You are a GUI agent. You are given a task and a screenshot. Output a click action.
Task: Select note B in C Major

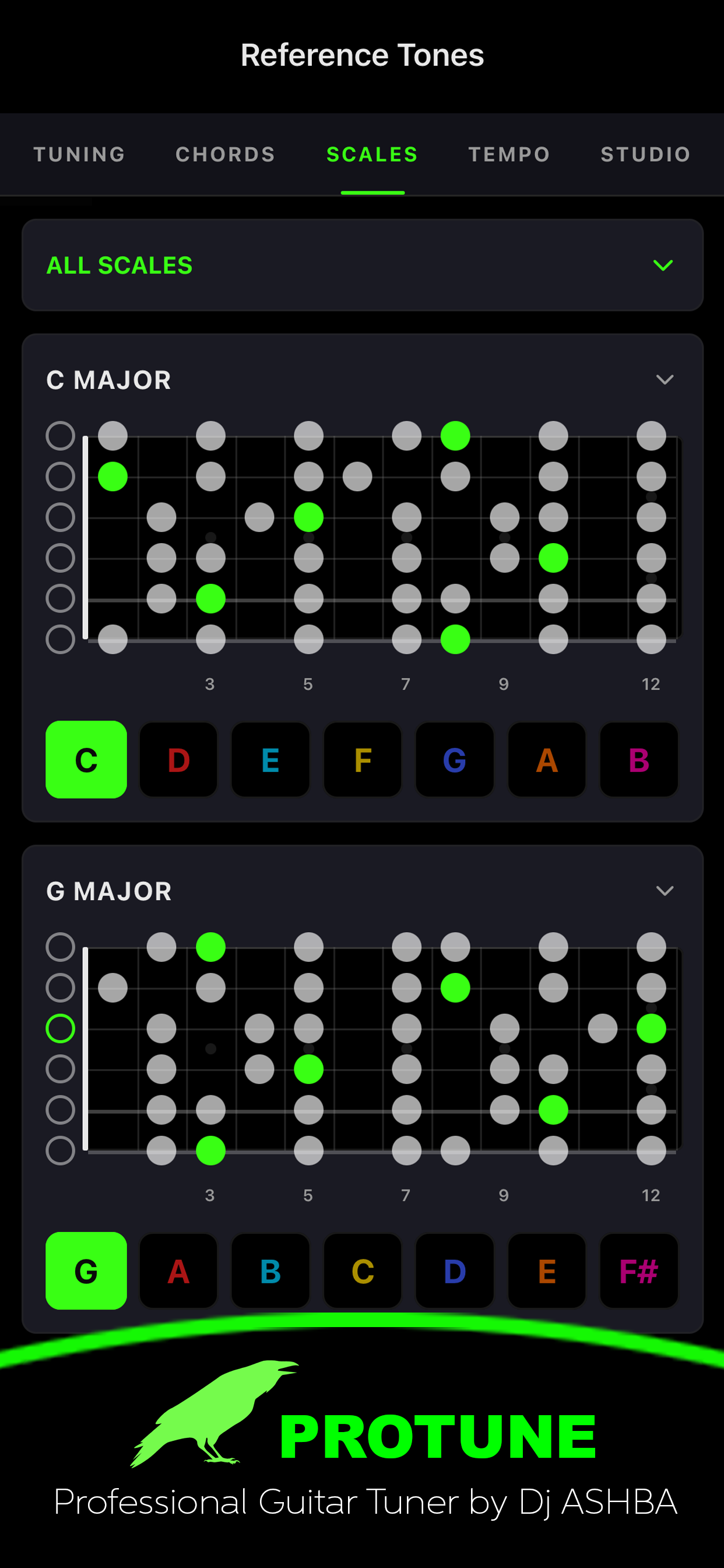(639, 759)
